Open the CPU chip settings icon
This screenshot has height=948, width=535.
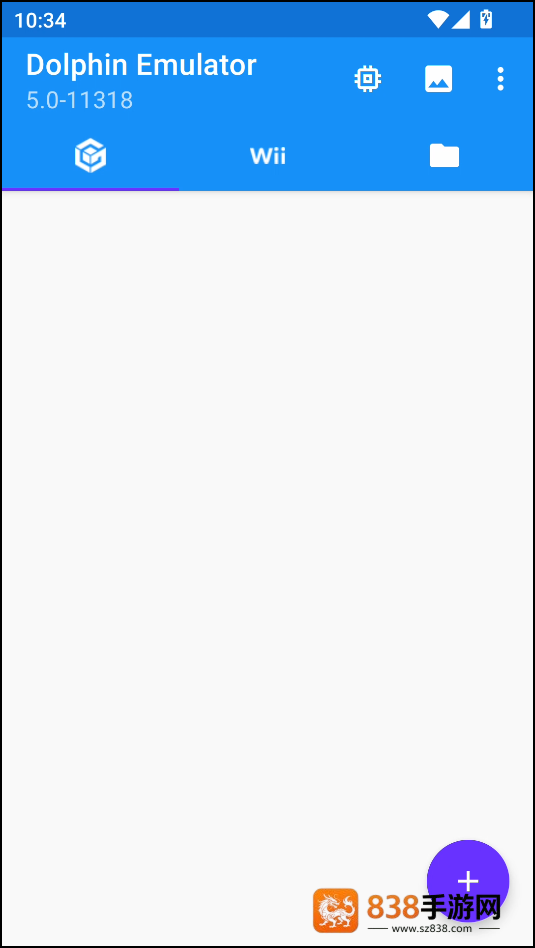pos(367,79)
